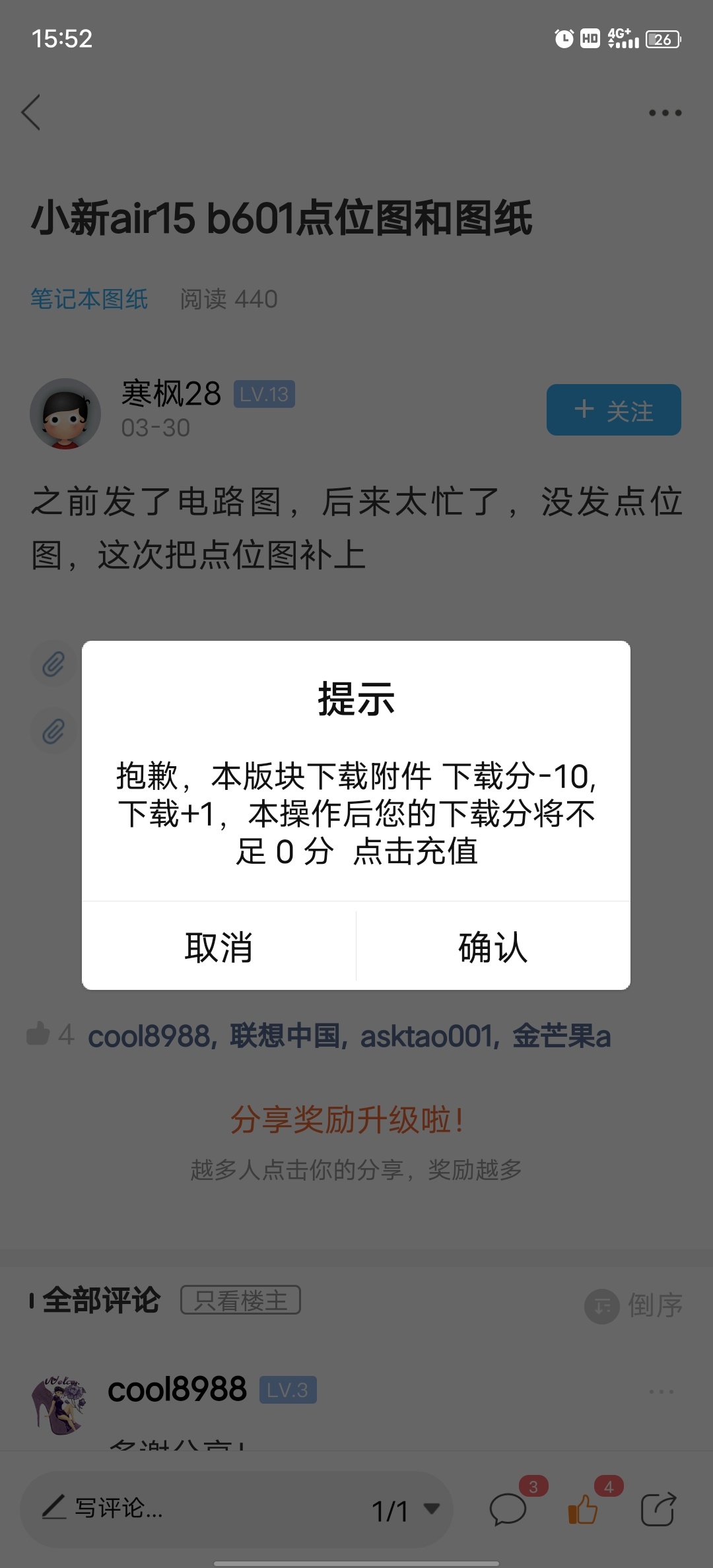
Task: Like this post with thumbs-up icon
Action: tap(583, 1509)
